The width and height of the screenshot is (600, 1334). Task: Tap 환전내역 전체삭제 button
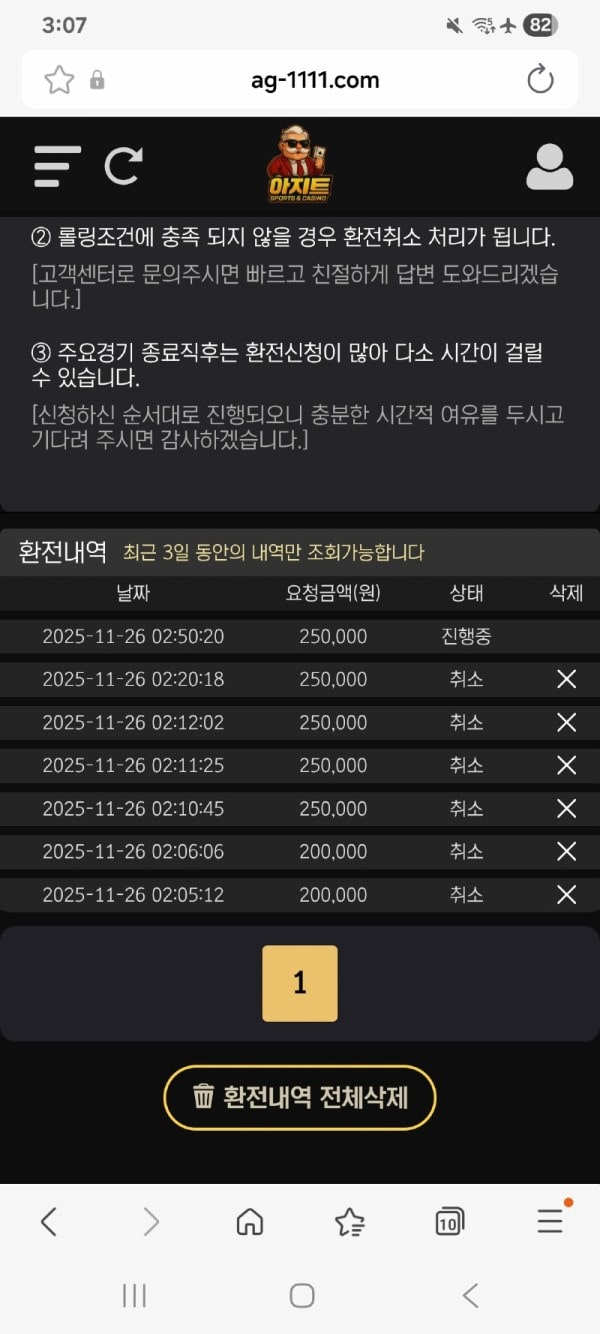(300, 1097)
